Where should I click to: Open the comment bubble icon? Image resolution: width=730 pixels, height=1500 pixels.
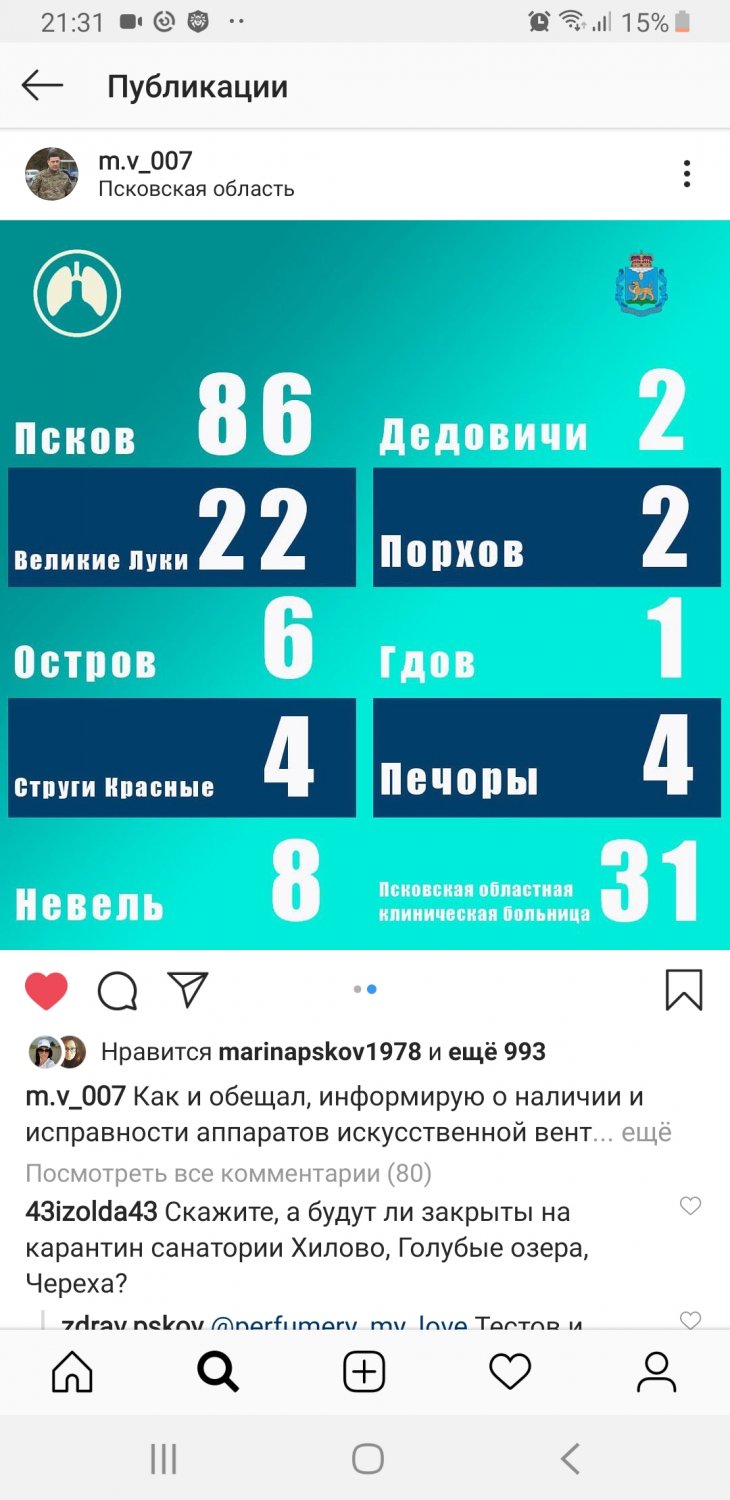point(118,992)
